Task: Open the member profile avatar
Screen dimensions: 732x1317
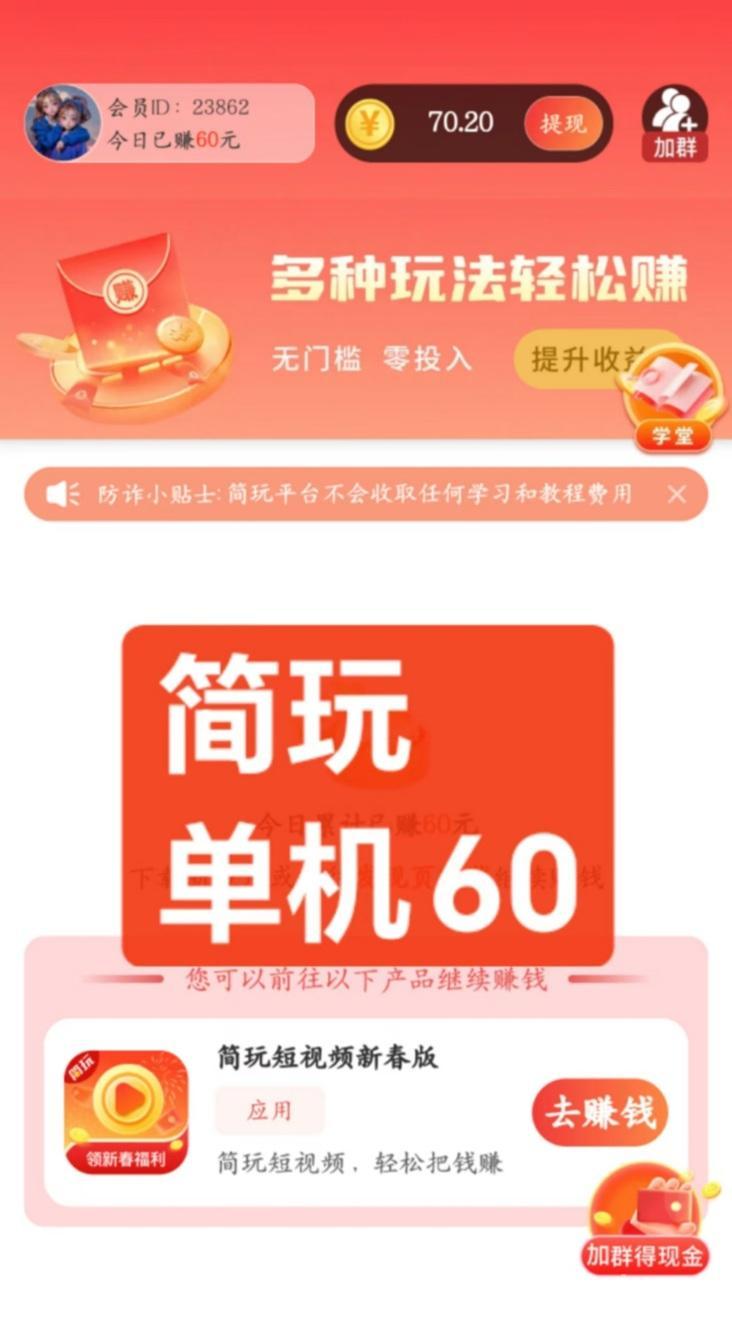Action: click(63, 123)
